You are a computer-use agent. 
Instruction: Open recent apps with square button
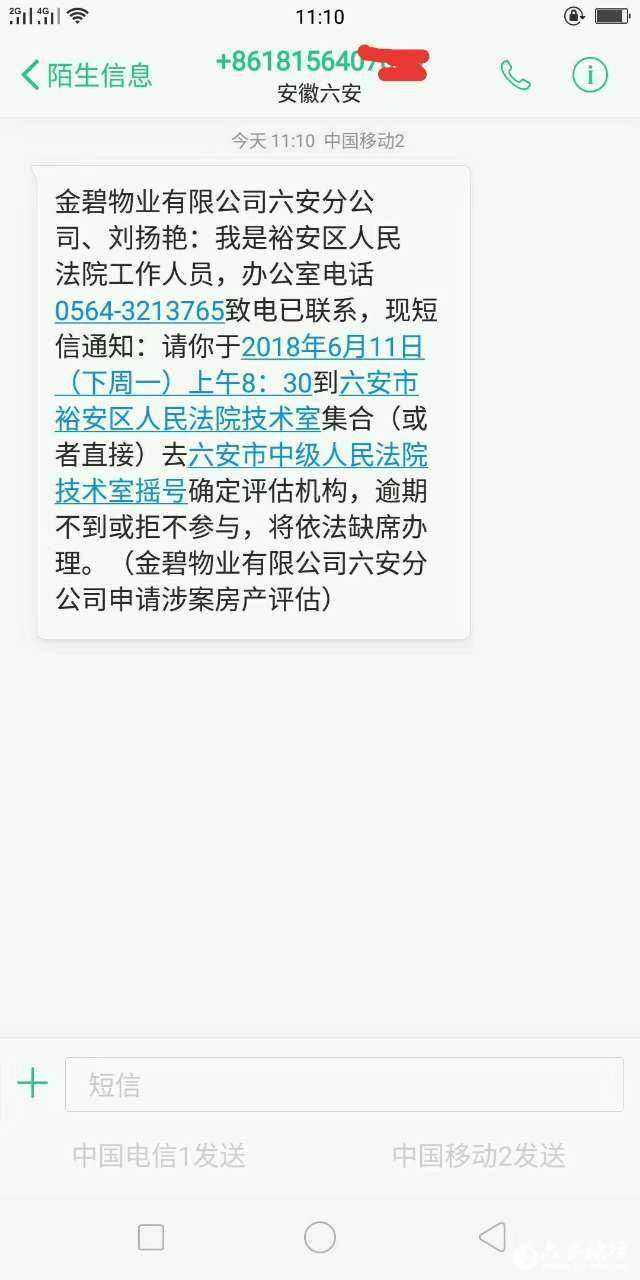tap(151, 1237)
